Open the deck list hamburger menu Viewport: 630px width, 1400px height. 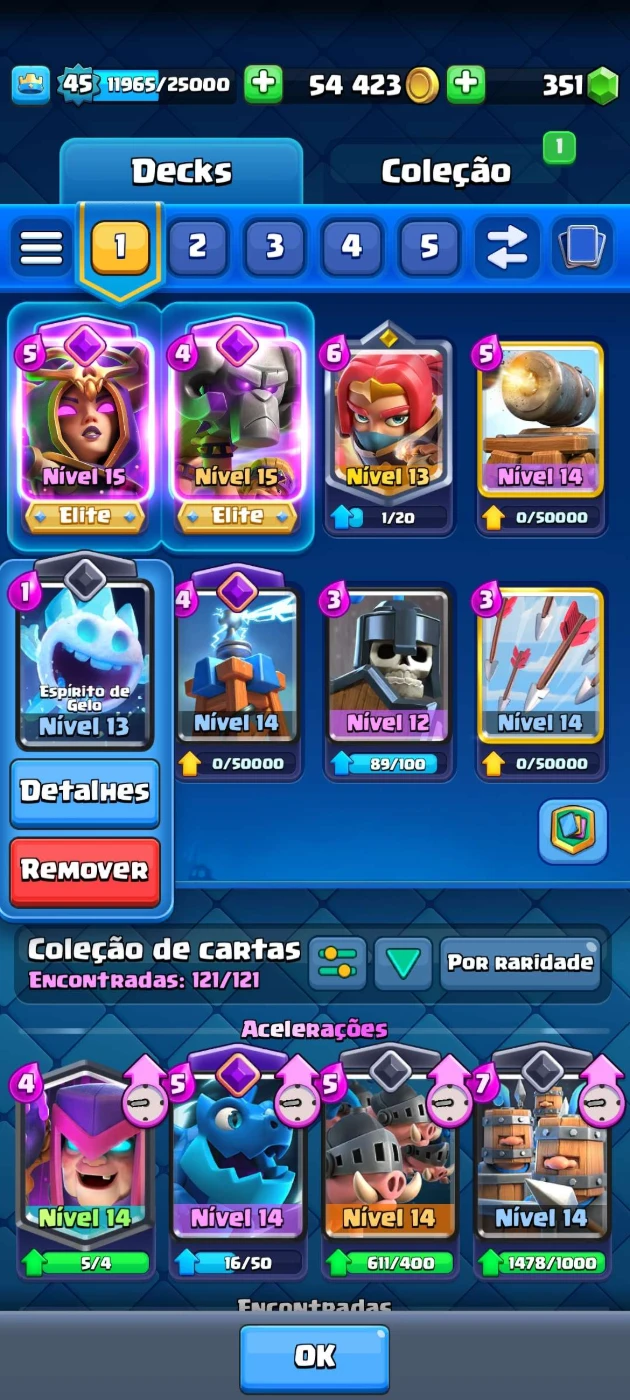(41, 247)
